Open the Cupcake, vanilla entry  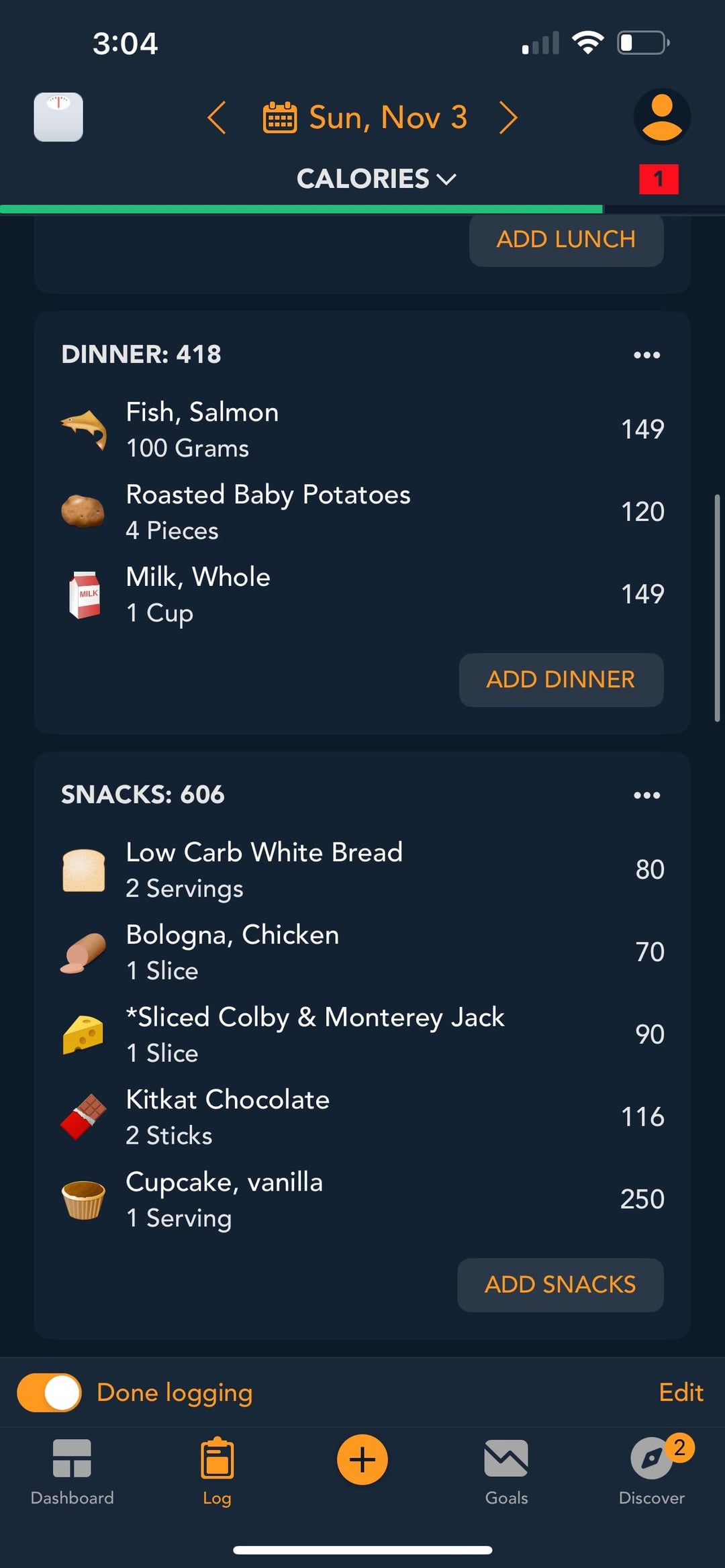coord(362,1199)
